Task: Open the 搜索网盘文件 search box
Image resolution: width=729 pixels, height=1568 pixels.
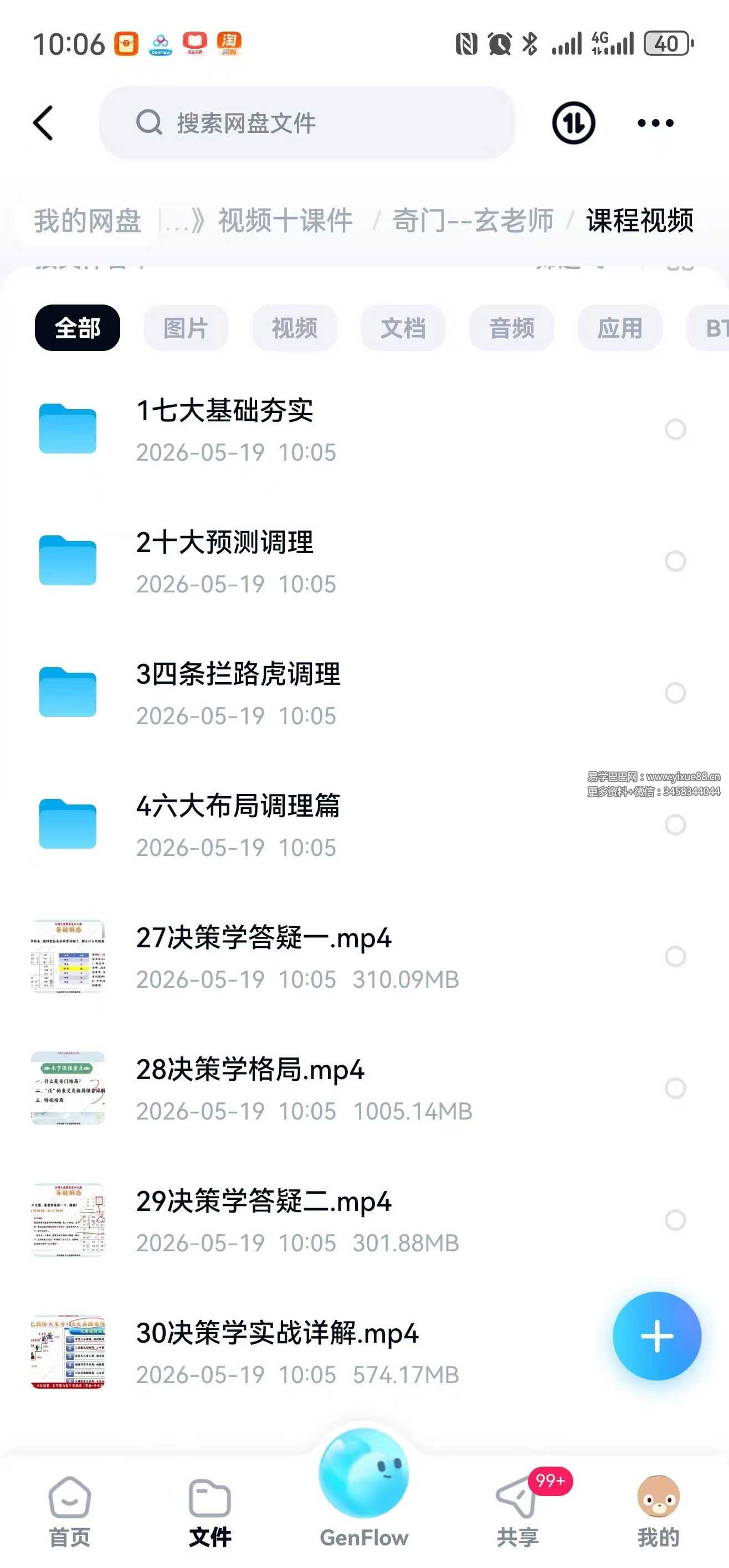Action: (307, 123)
